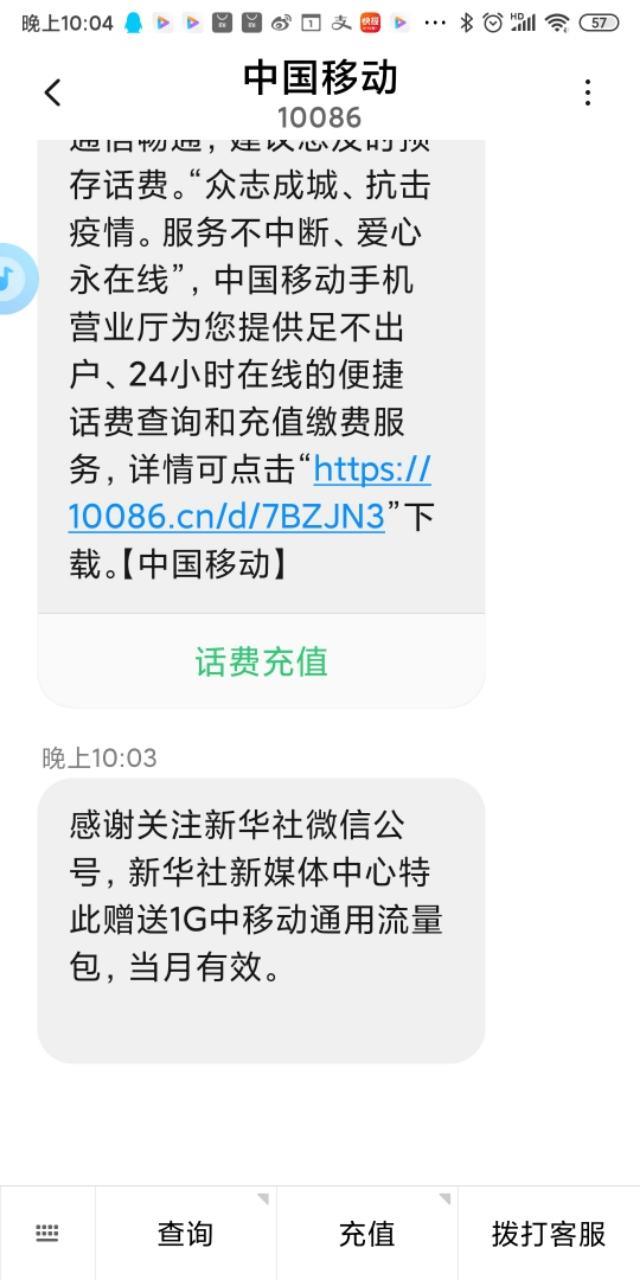This screenshot has width=640, height=1280.
Task: Open the 10086.cn/d/7BZJN3 link
Action: click(250, 492)
